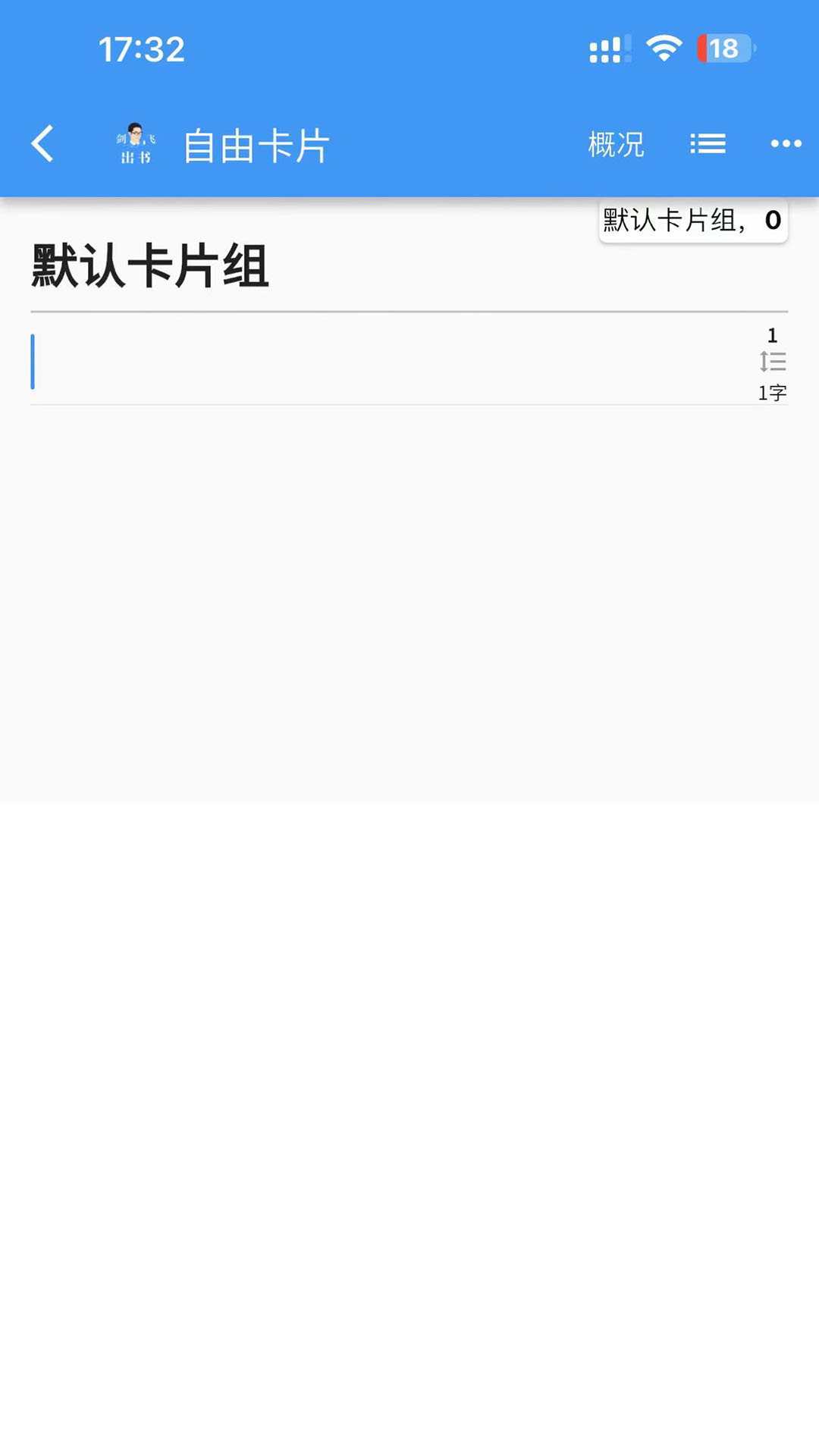Tap the line-spacing sort icon on card 1

773,362
